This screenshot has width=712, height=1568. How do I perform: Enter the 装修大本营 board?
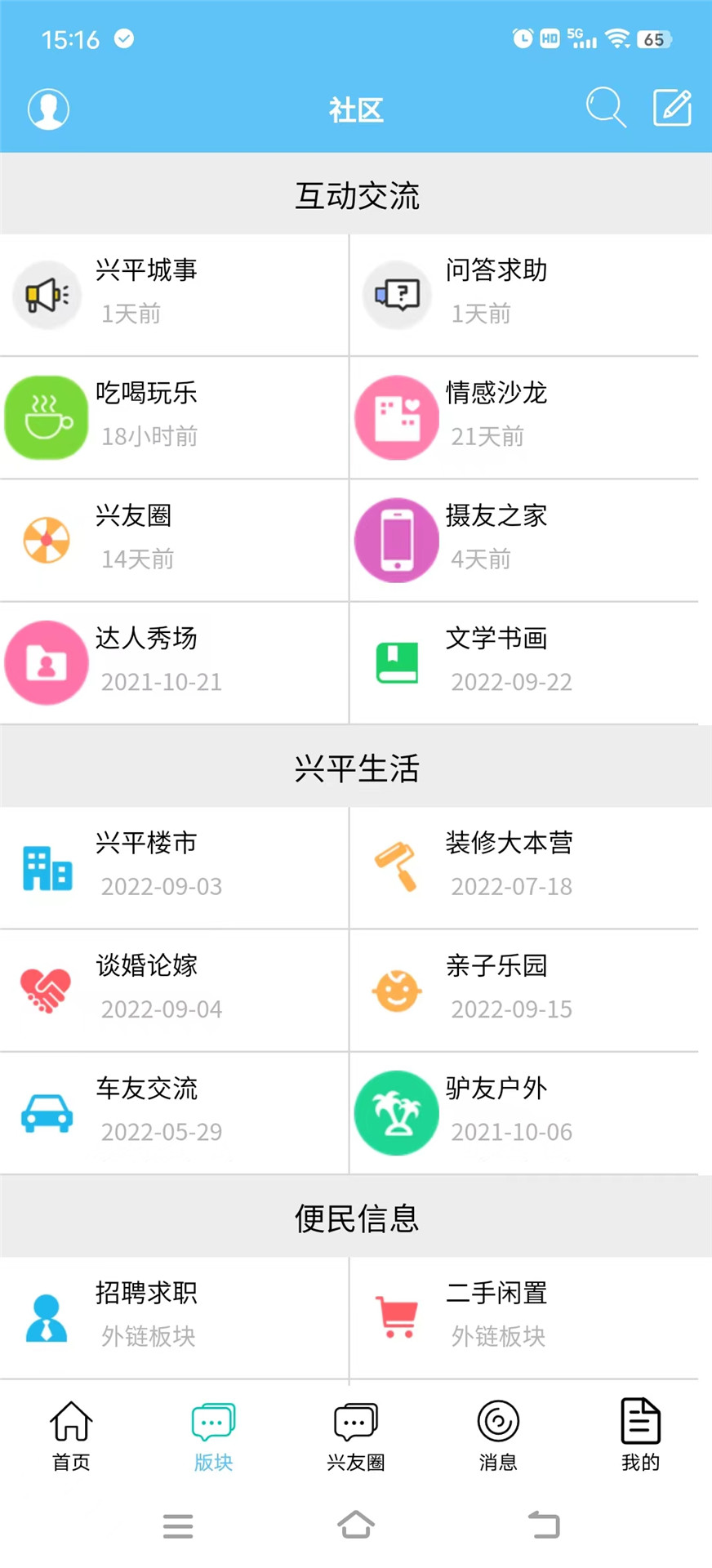524,866
